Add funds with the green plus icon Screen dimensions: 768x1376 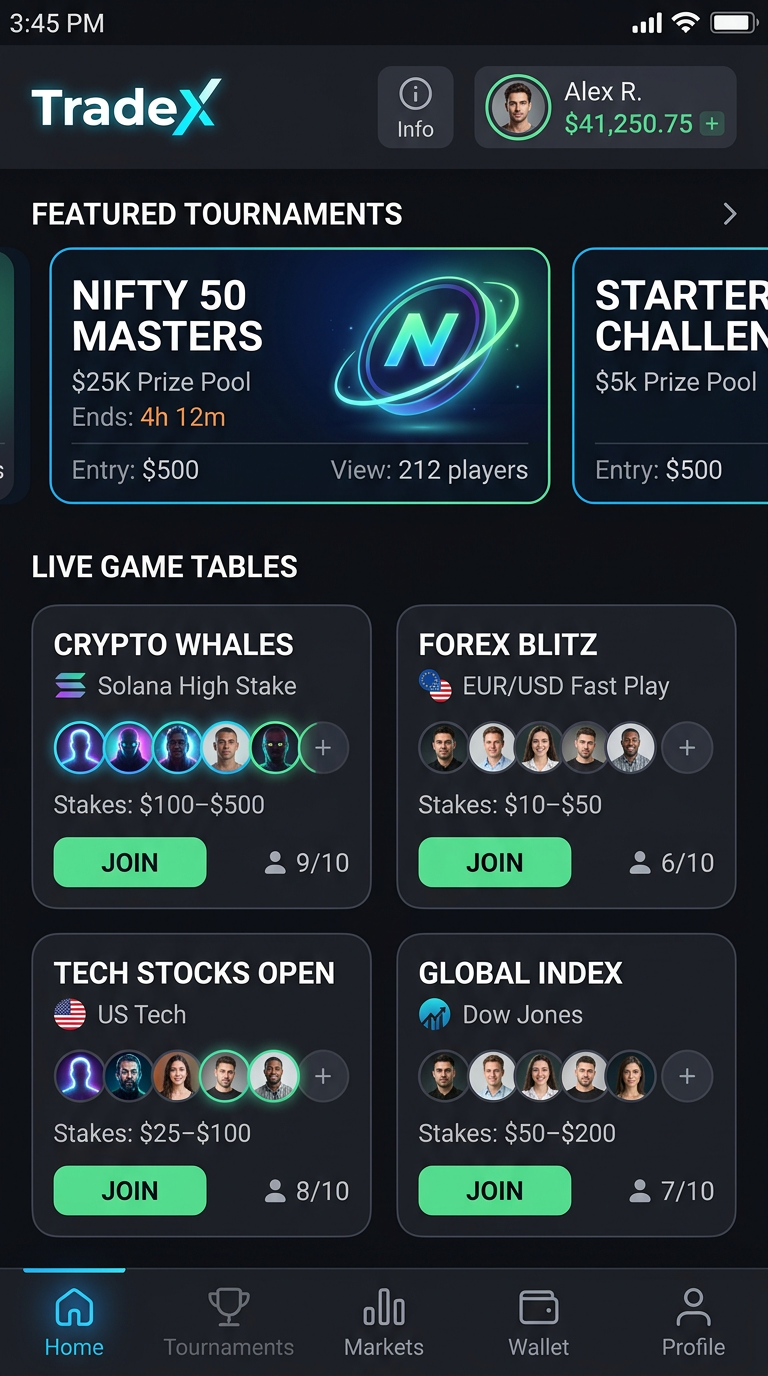tap(712, 124)
